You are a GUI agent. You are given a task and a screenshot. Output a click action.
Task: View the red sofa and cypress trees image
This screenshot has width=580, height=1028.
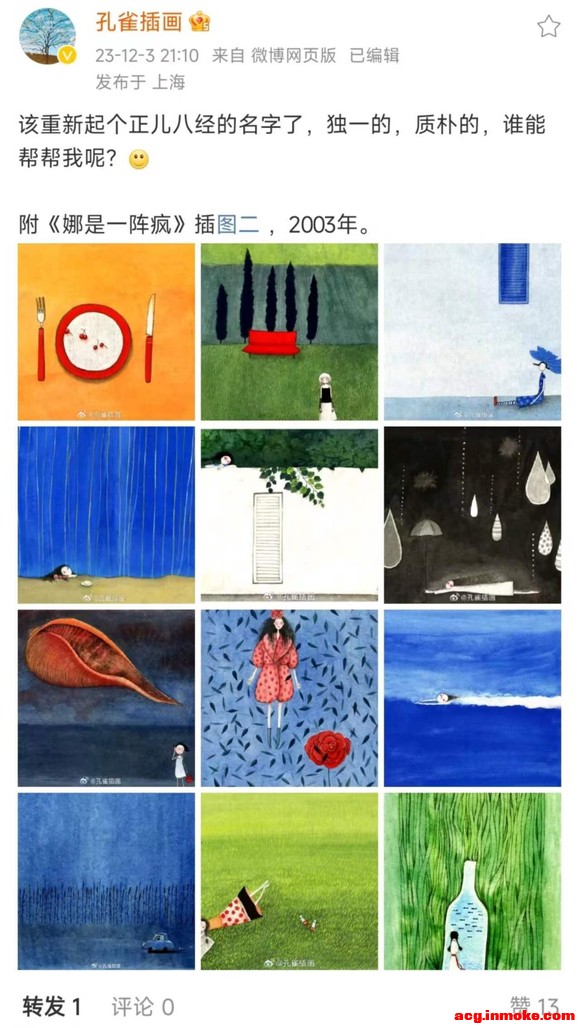pyautogui.click(x=289, y=332)
